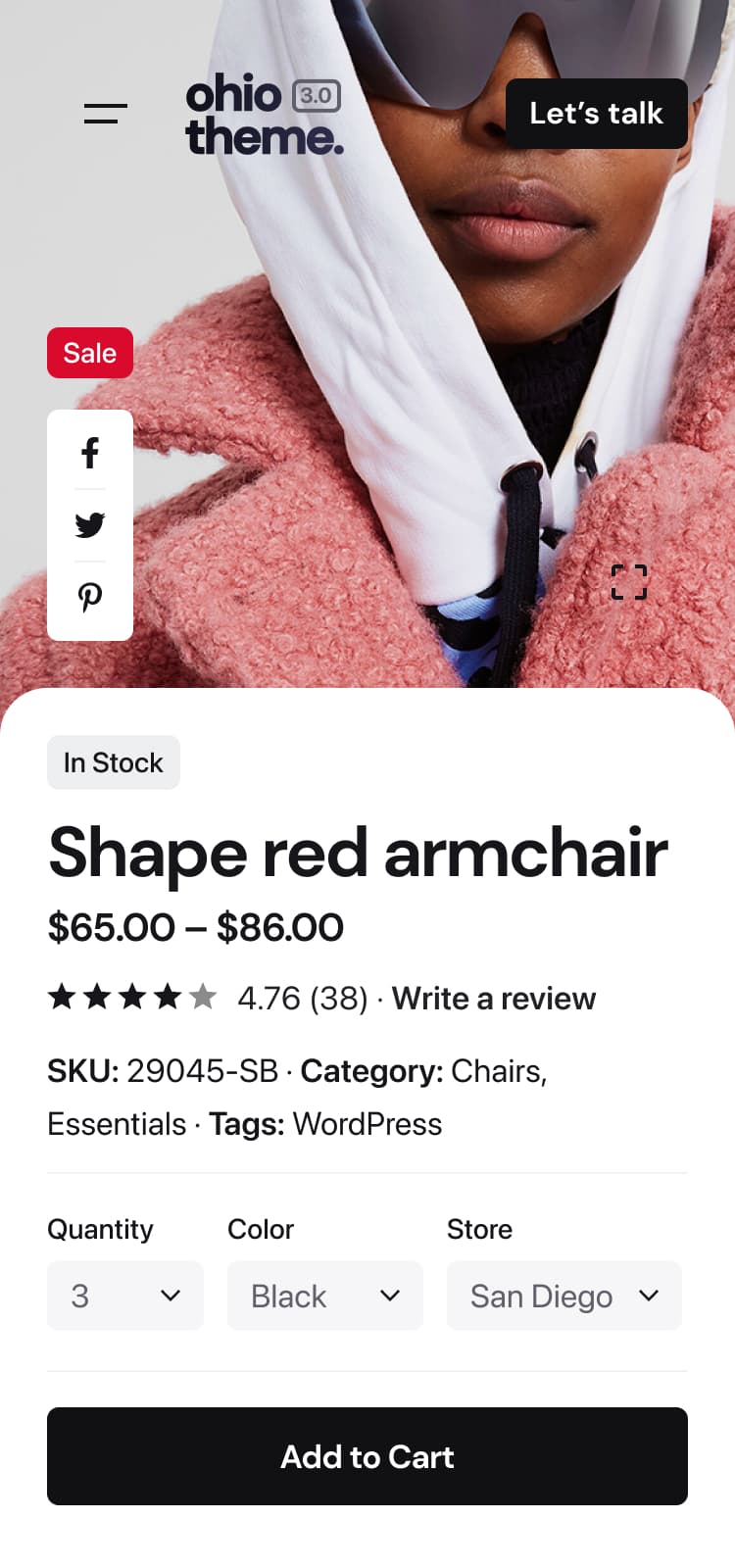
Task: Open the hamburger menu
Action: coord(106,114)
